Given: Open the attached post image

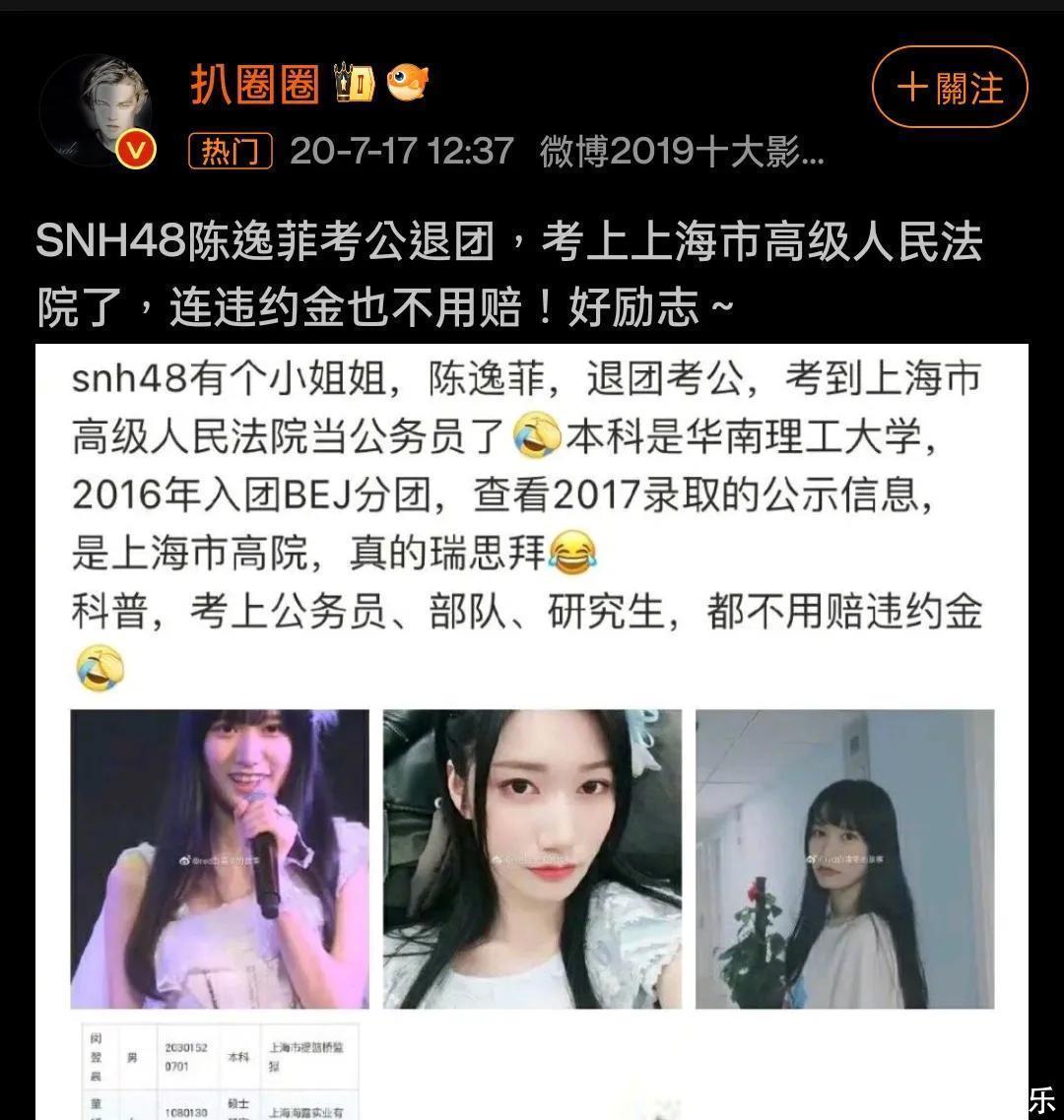Looking at the screenshot, I should [532, 729].
